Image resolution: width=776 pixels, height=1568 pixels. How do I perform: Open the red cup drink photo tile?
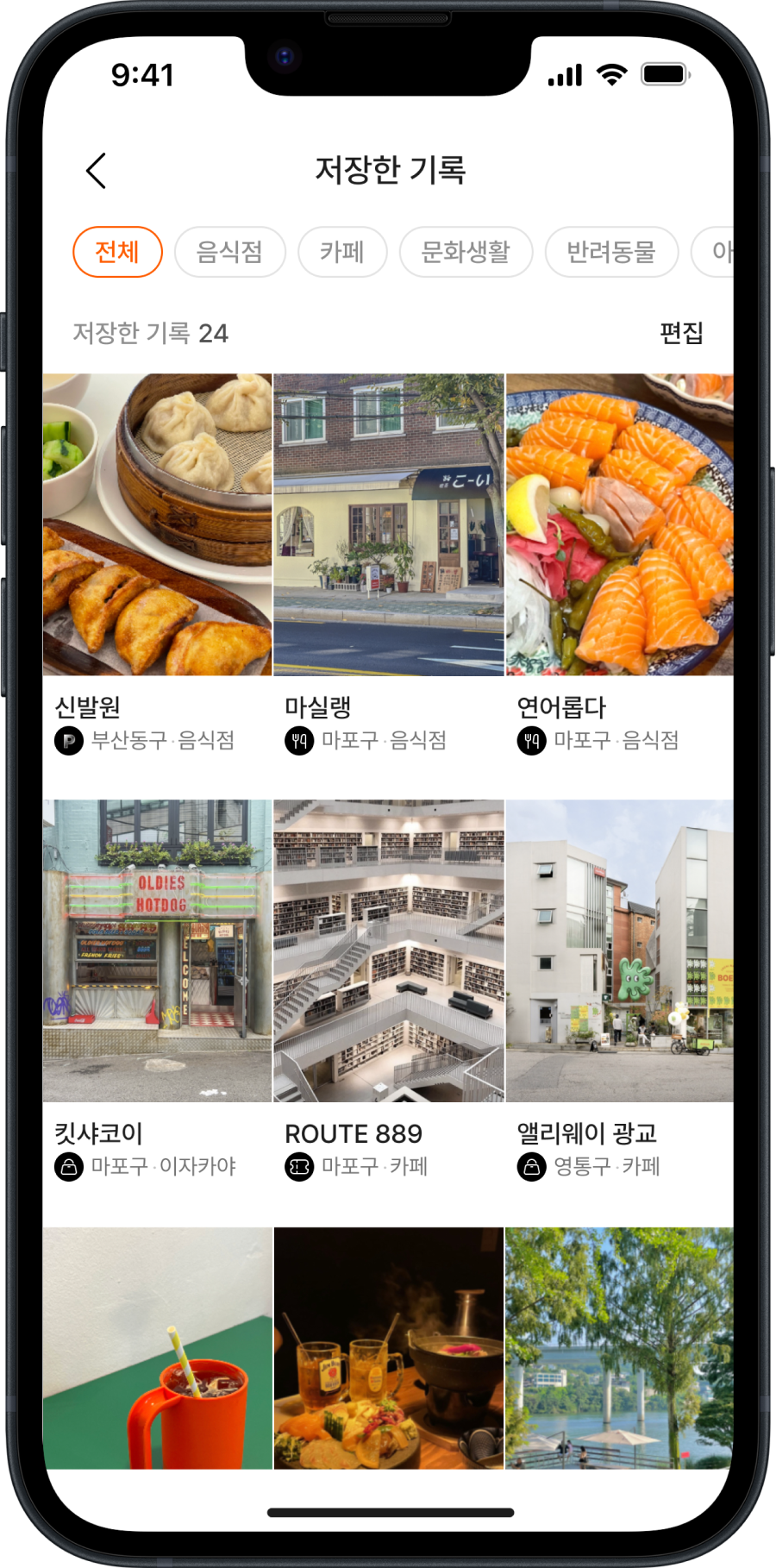(158, 1347)
